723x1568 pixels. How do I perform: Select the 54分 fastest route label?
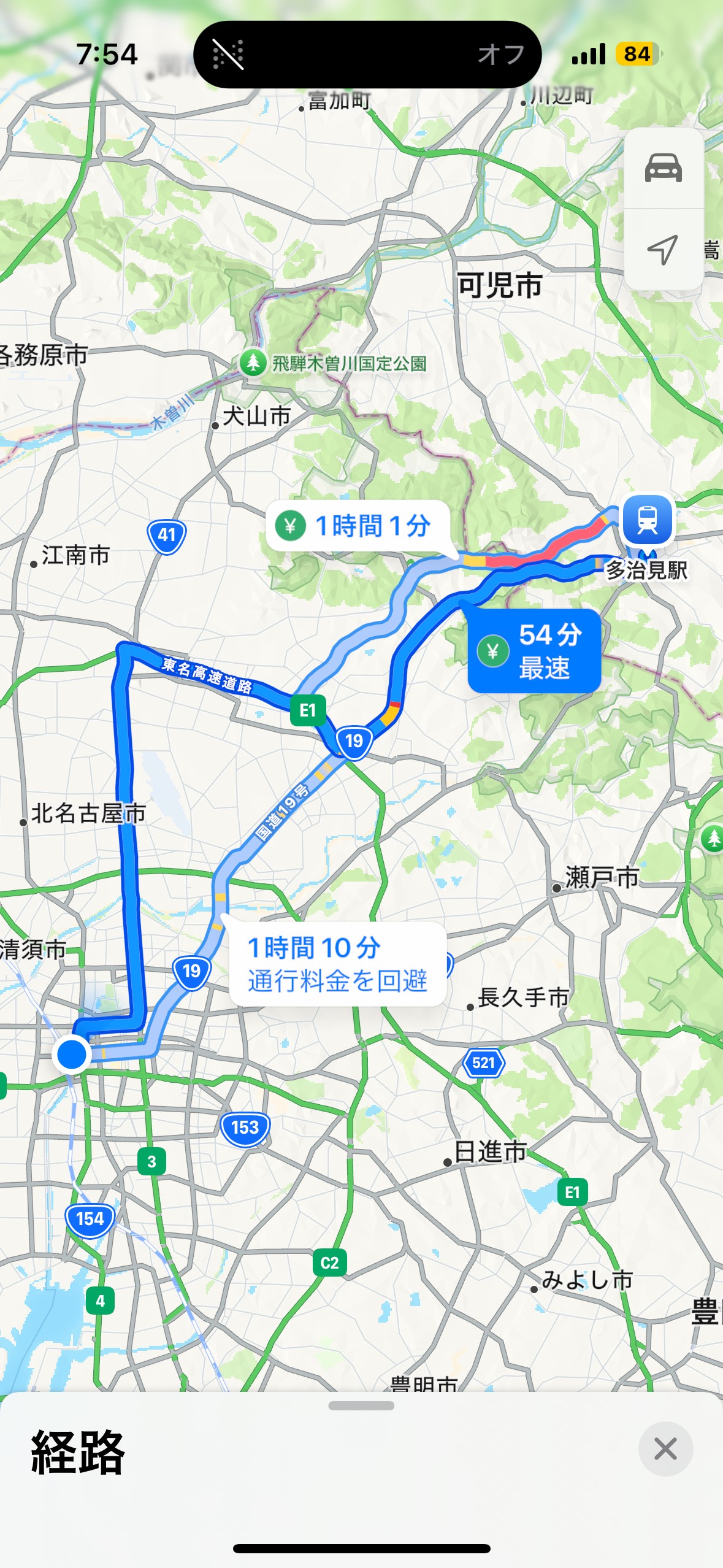[534, 651]
